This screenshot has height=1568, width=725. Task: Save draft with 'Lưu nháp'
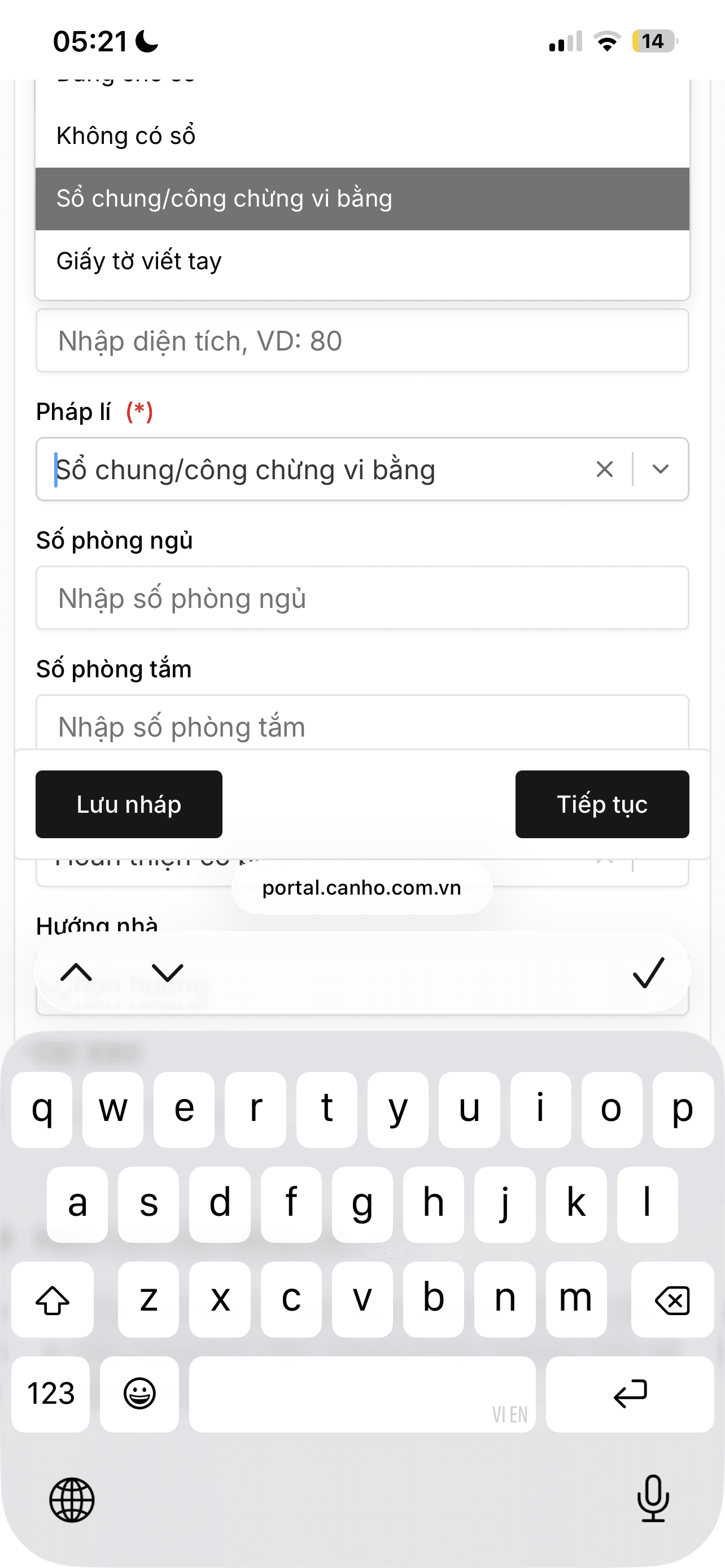coord(129,804)
